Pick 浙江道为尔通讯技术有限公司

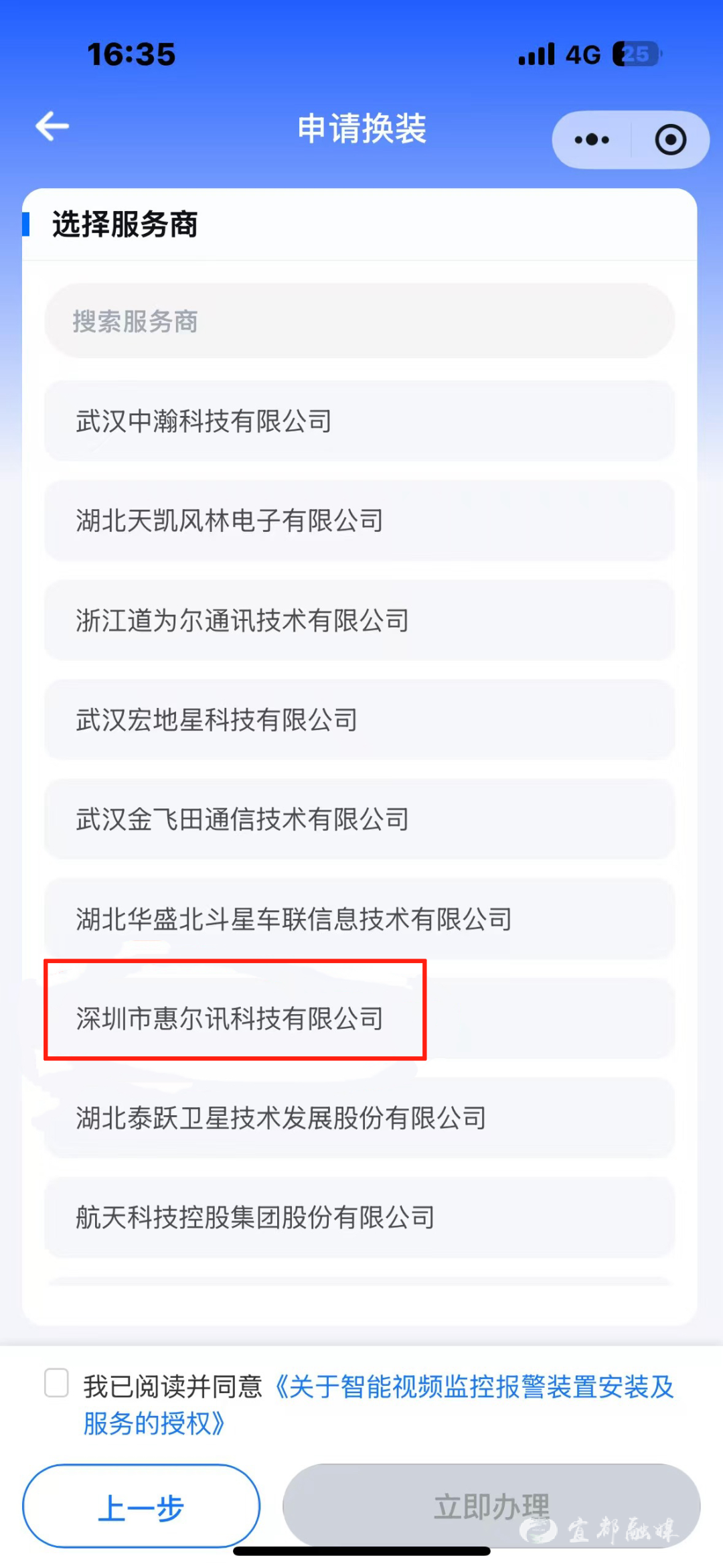(x=359, y=620)
